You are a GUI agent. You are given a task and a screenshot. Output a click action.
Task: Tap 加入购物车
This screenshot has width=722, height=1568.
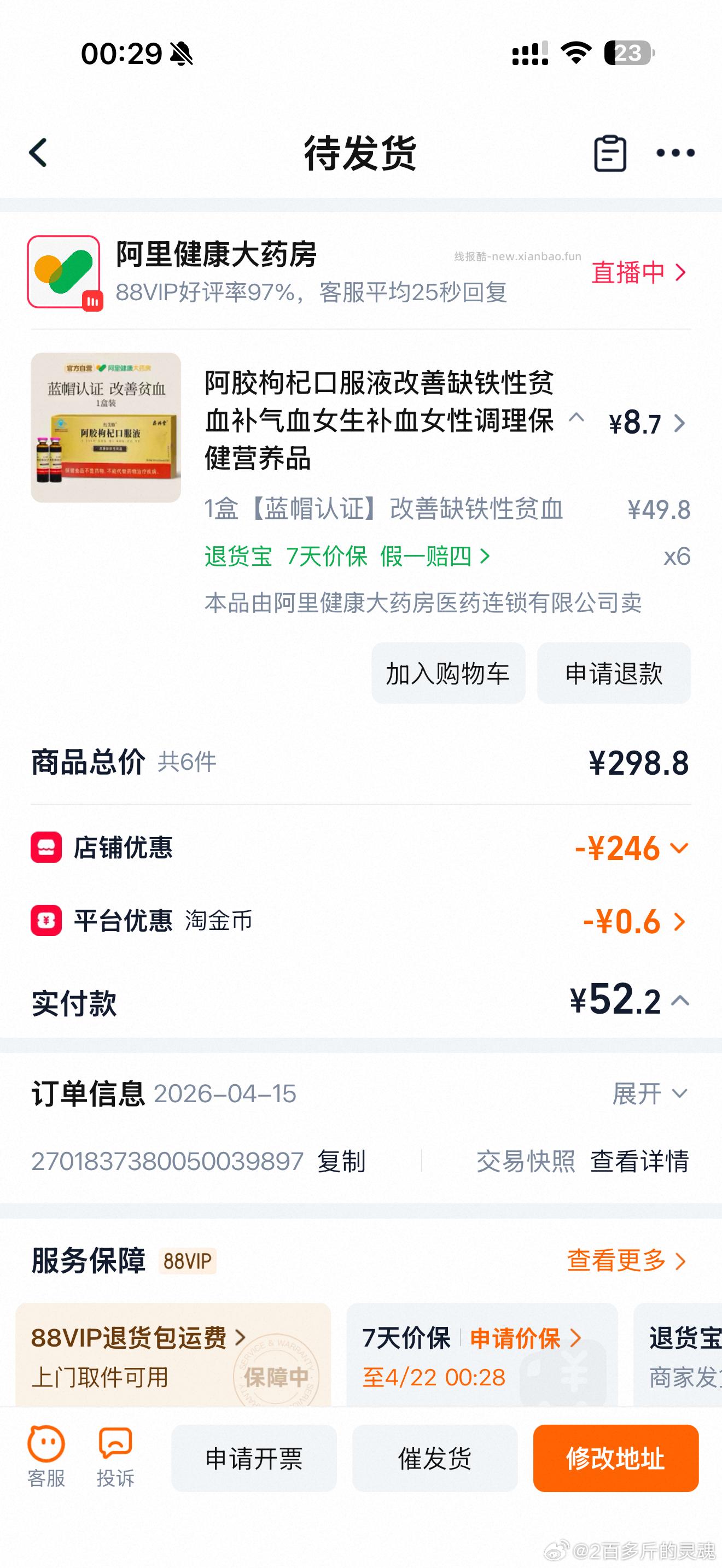448,673
